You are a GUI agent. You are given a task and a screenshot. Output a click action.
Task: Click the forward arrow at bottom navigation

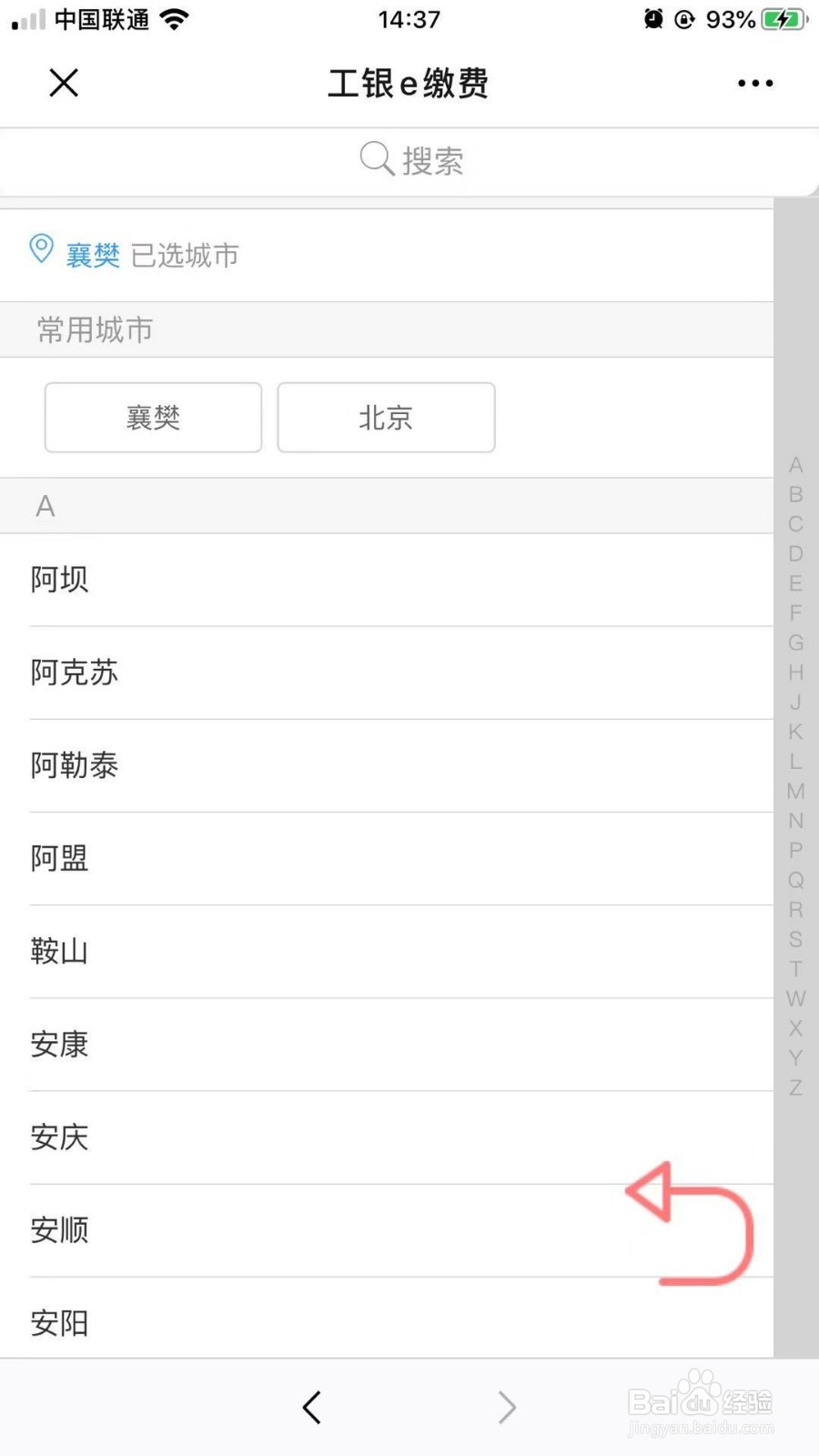pyautogui.click(x=507, y=1407)
